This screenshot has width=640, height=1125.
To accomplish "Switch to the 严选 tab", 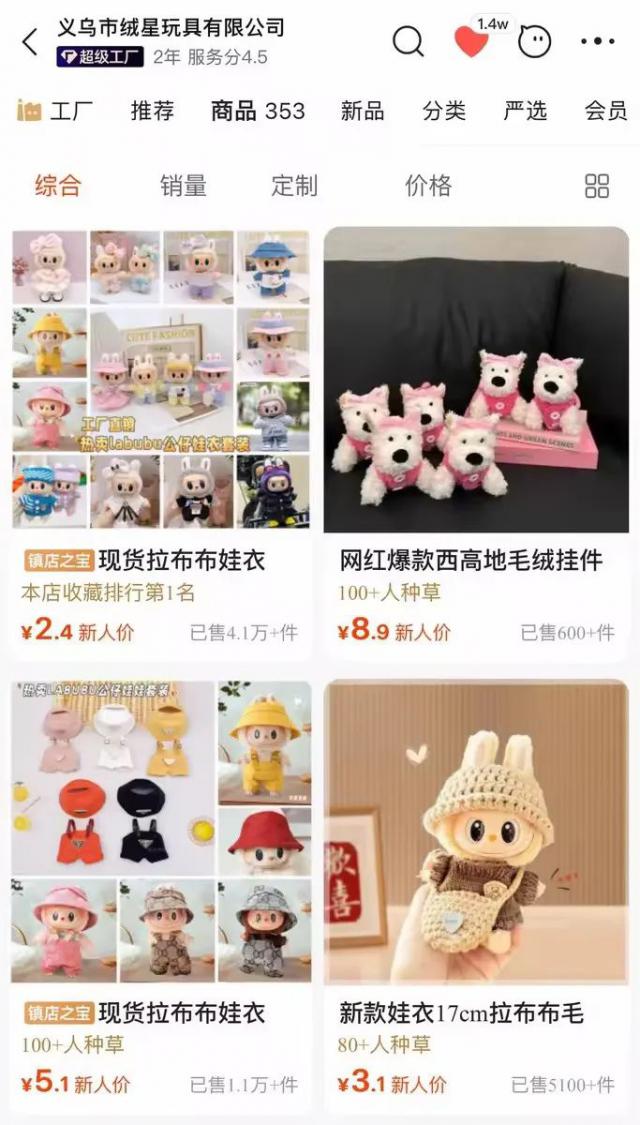I will (525, 111).
